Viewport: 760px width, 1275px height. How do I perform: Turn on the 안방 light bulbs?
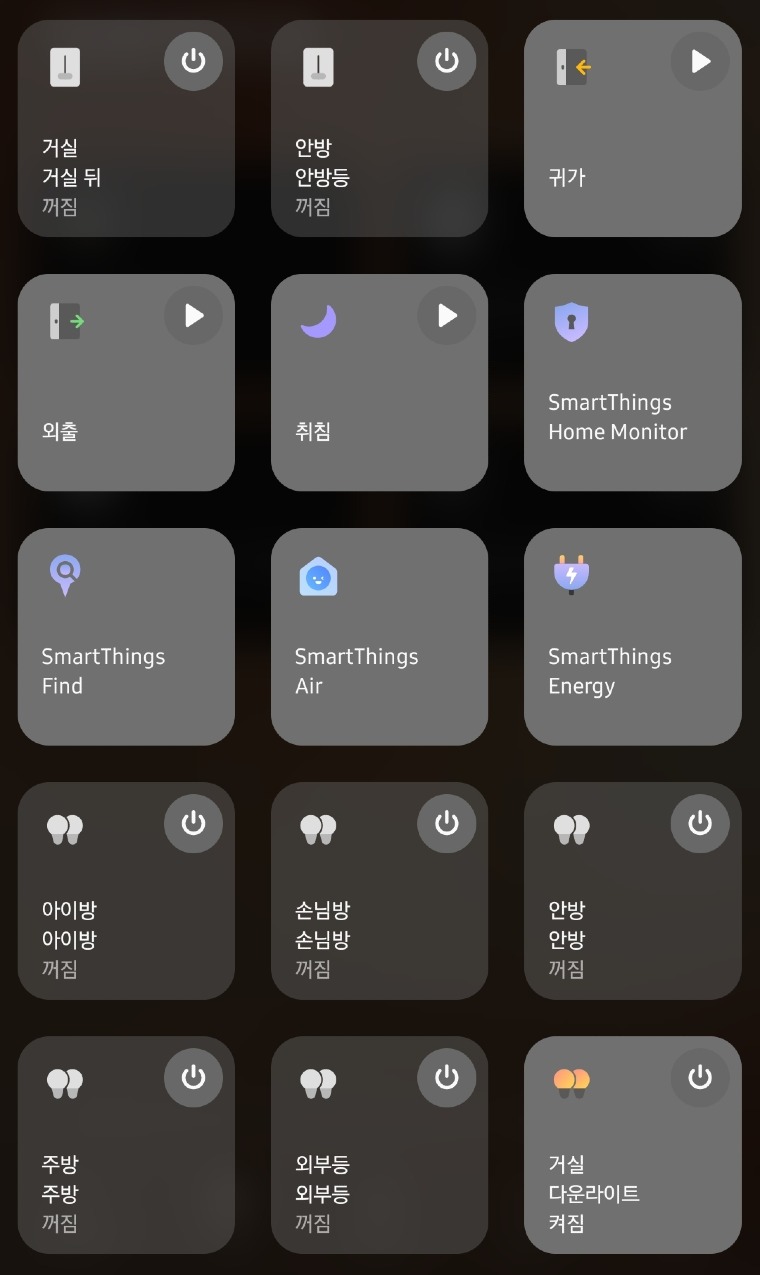click(699, 823)
